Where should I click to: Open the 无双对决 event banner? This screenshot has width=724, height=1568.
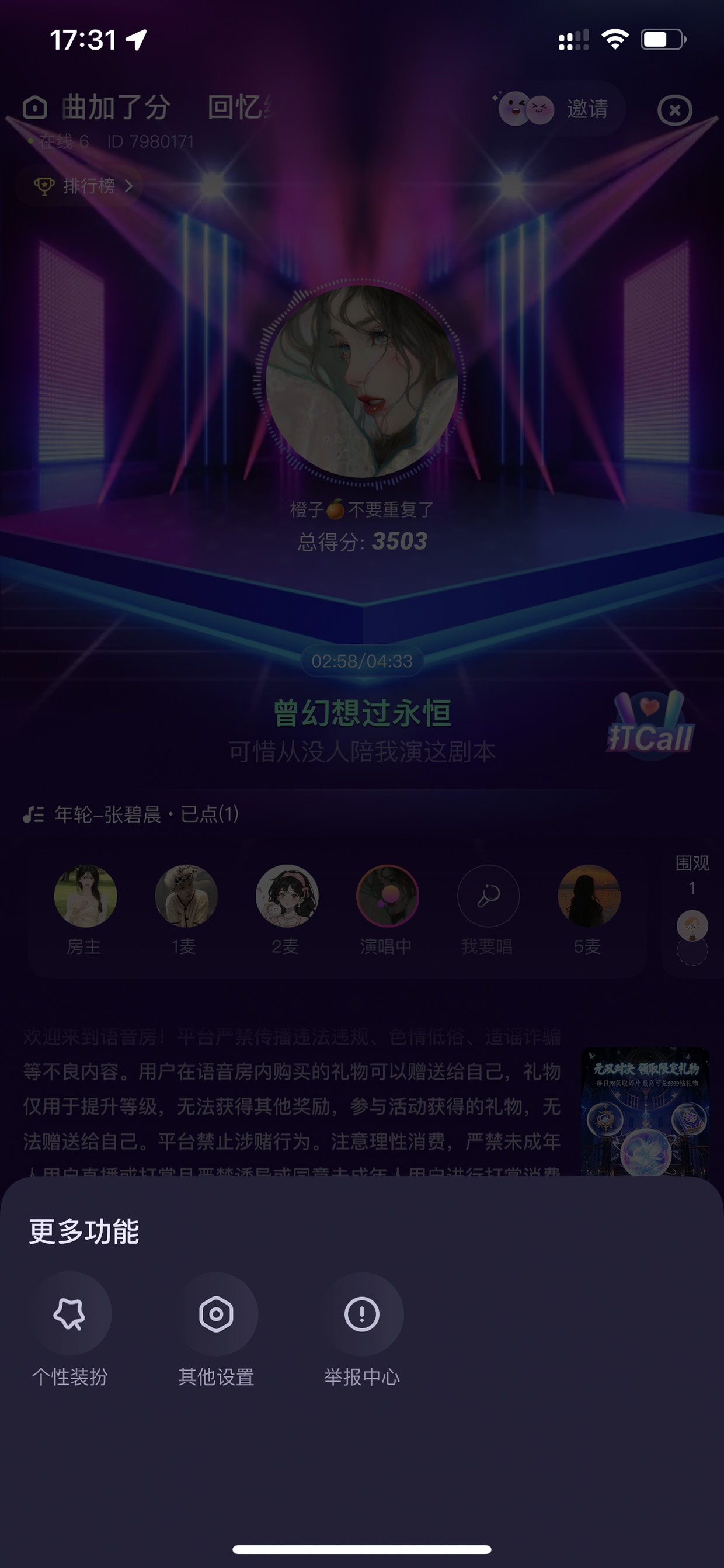645,1112
